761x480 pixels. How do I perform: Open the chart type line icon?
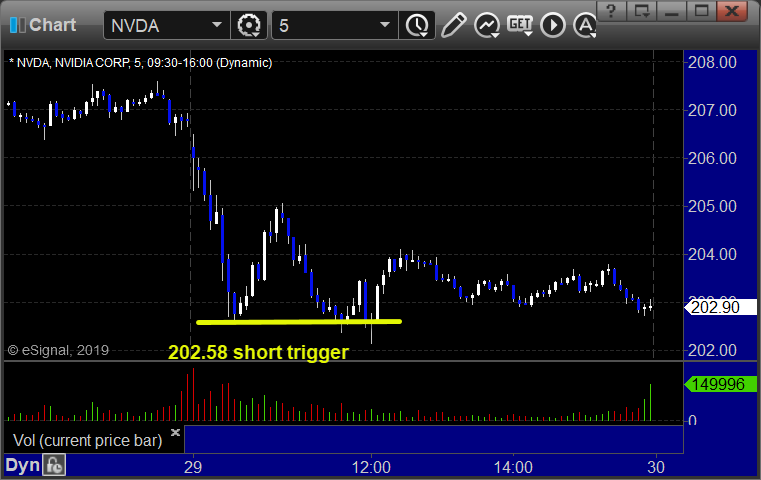click(487, 23)
